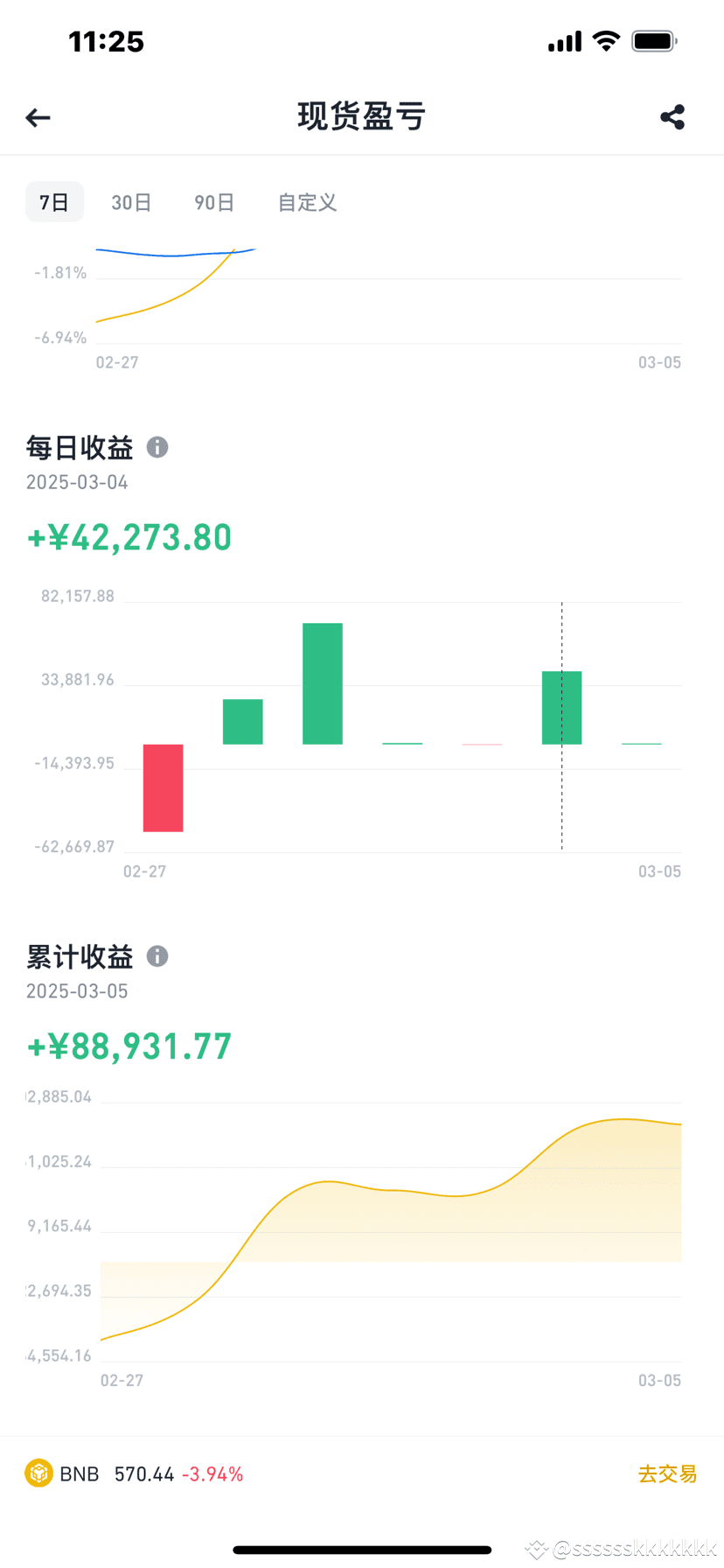
Task: Tap the red loss bar for 02-27
Action: (164, 787)
